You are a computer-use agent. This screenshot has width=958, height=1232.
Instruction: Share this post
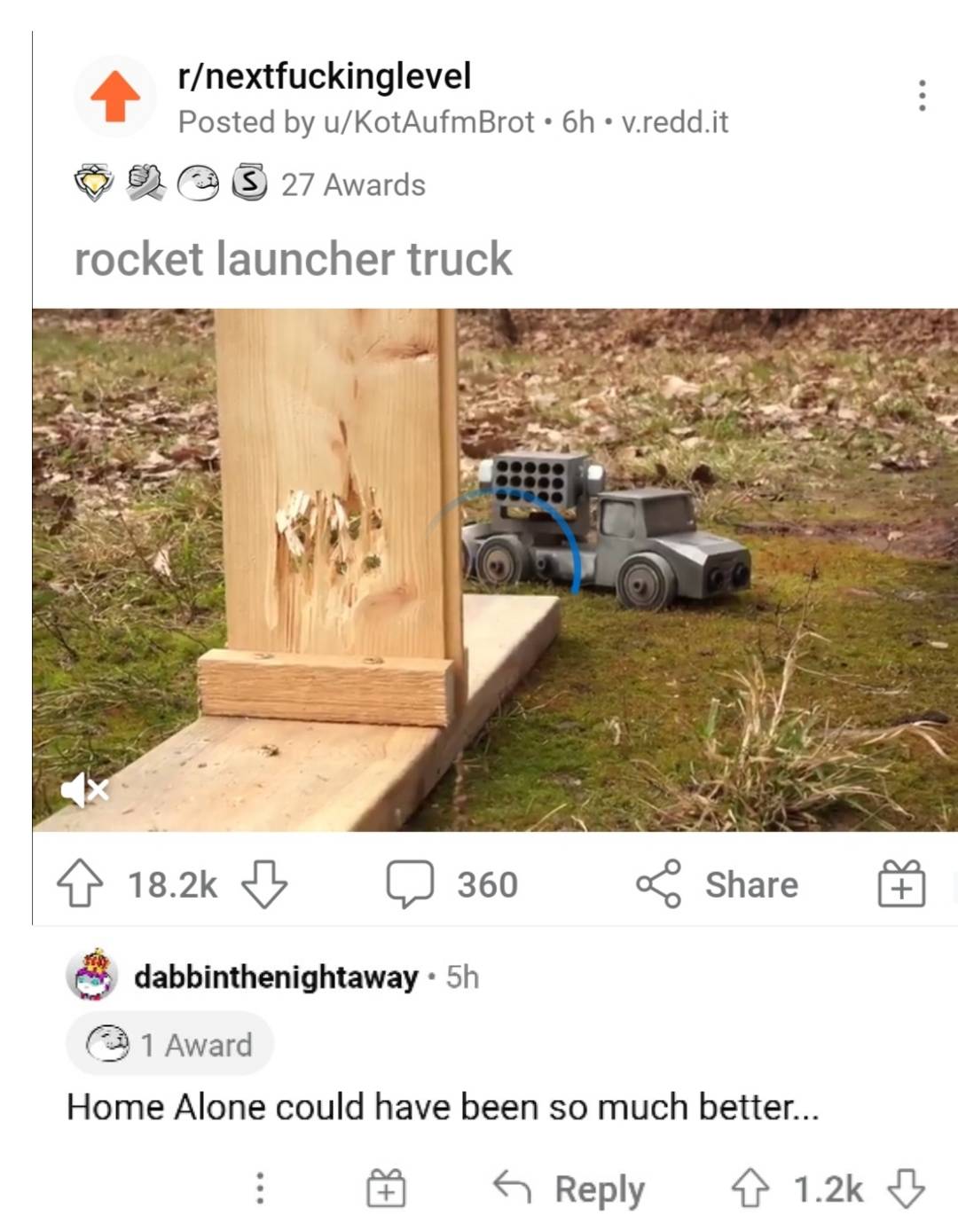point(717,883)
